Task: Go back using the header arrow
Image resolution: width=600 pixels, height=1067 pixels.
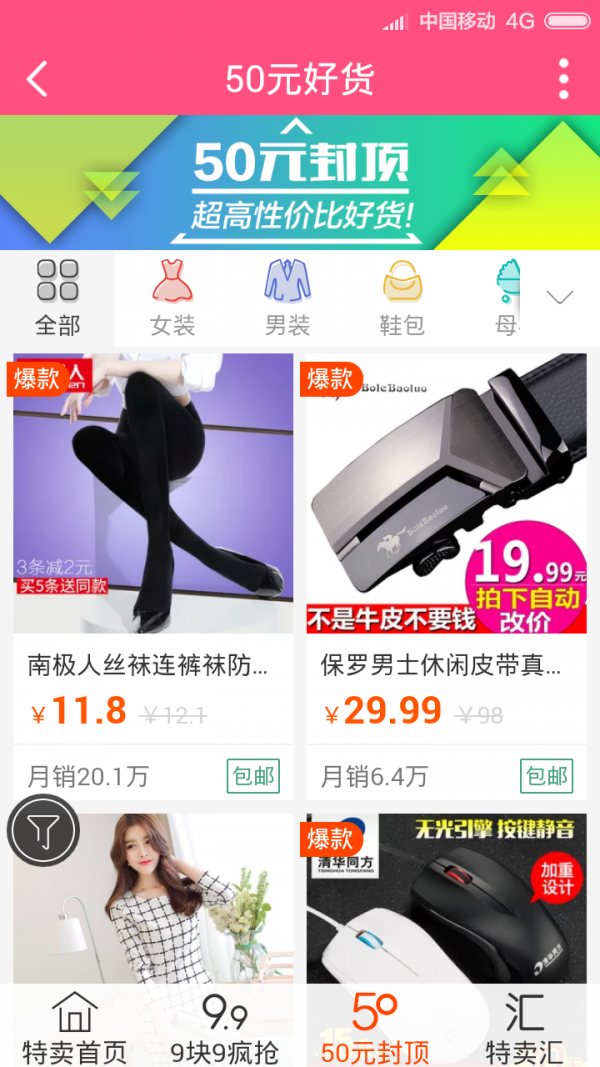Action: pos(37,79)
